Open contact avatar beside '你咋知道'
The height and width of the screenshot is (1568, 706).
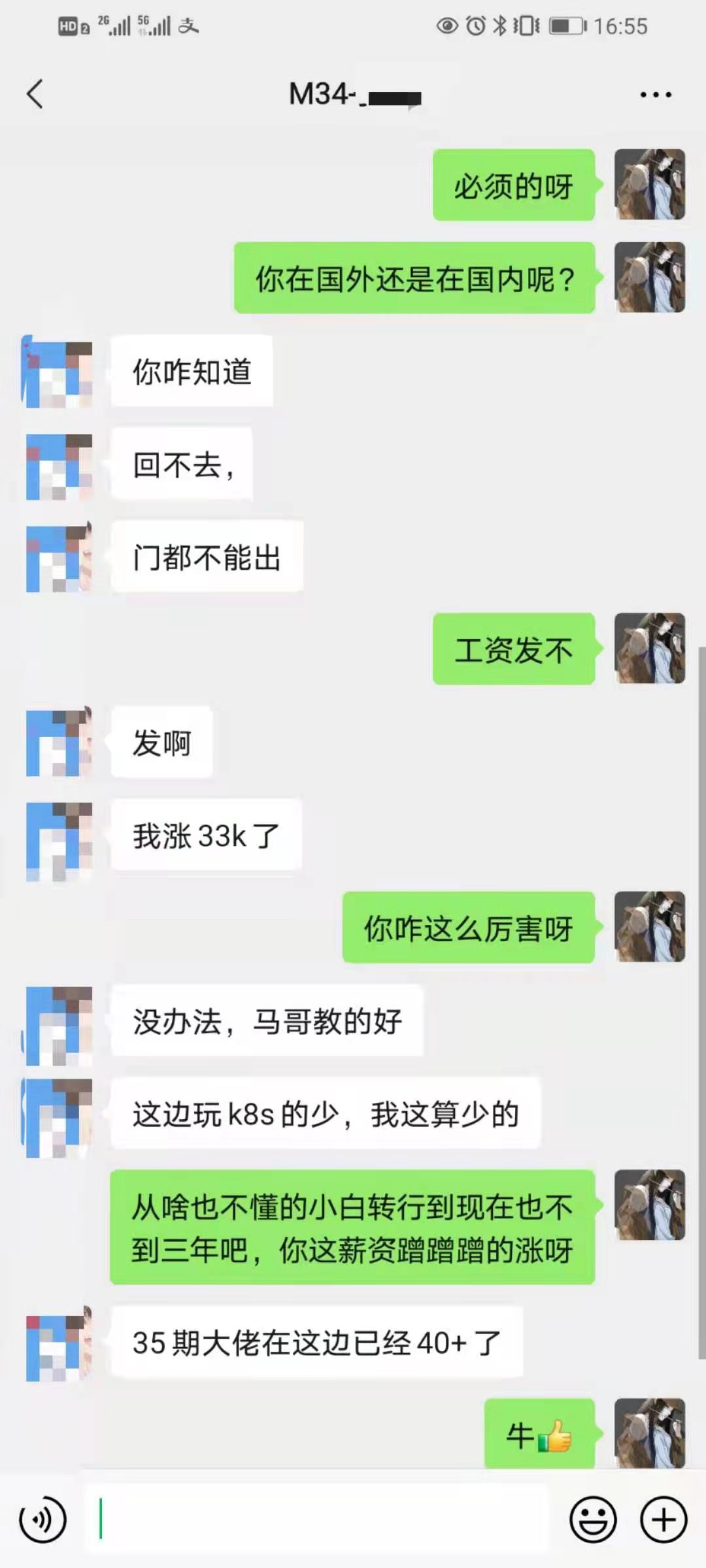[59, 372]
